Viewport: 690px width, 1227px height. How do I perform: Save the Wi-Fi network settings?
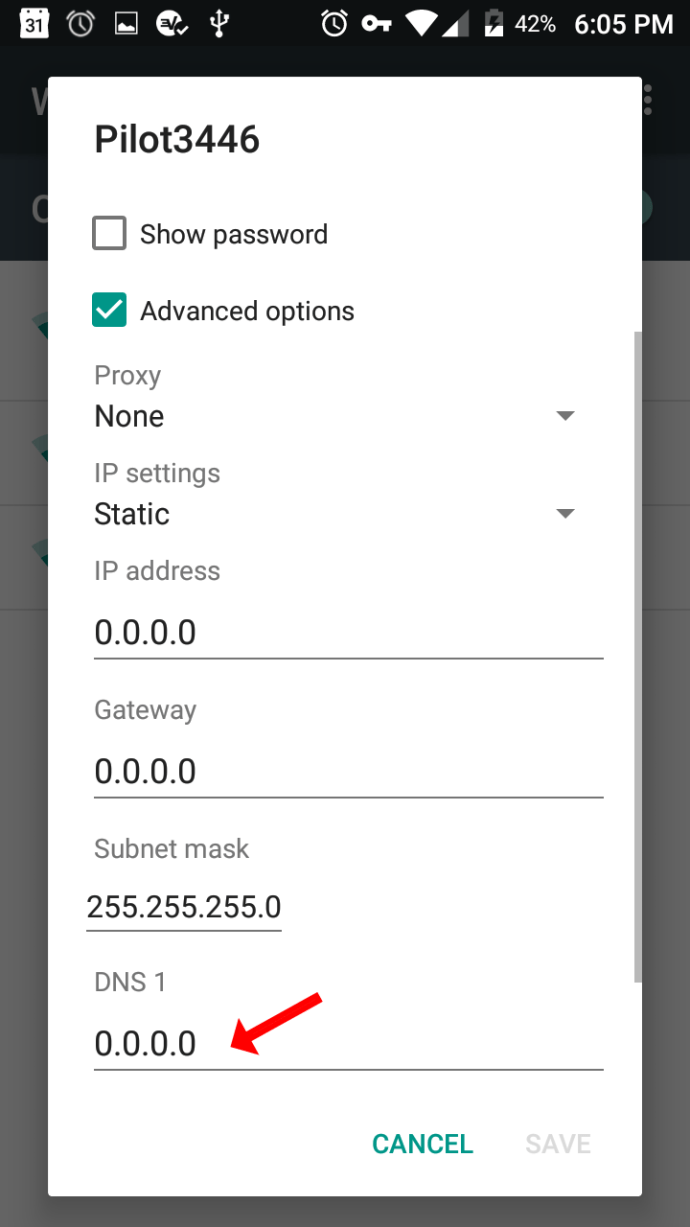[x=558, y=1144]
